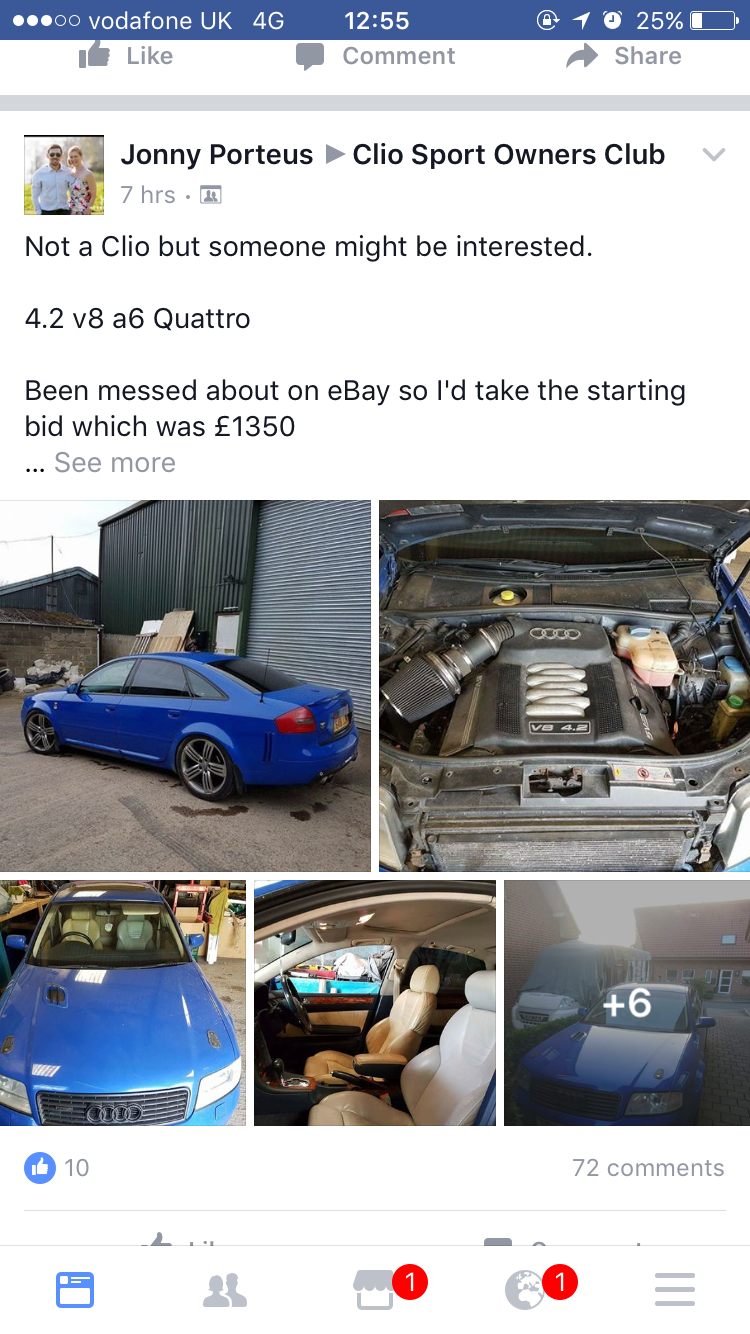Expand the post options chevron
The height and width of the screenshot is (1334, 750).
713,155
